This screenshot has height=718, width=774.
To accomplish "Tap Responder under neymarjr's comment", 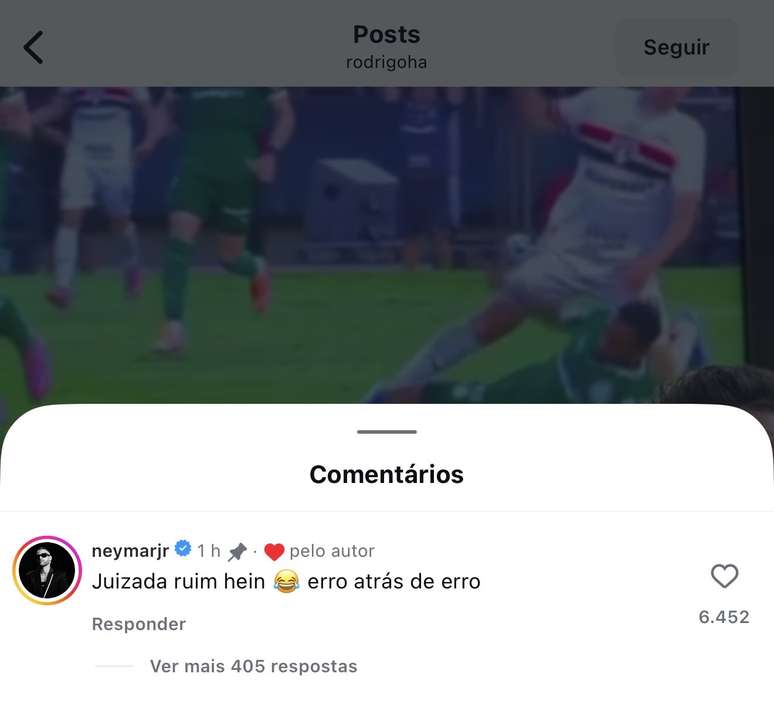I will (x=138, y=624).
